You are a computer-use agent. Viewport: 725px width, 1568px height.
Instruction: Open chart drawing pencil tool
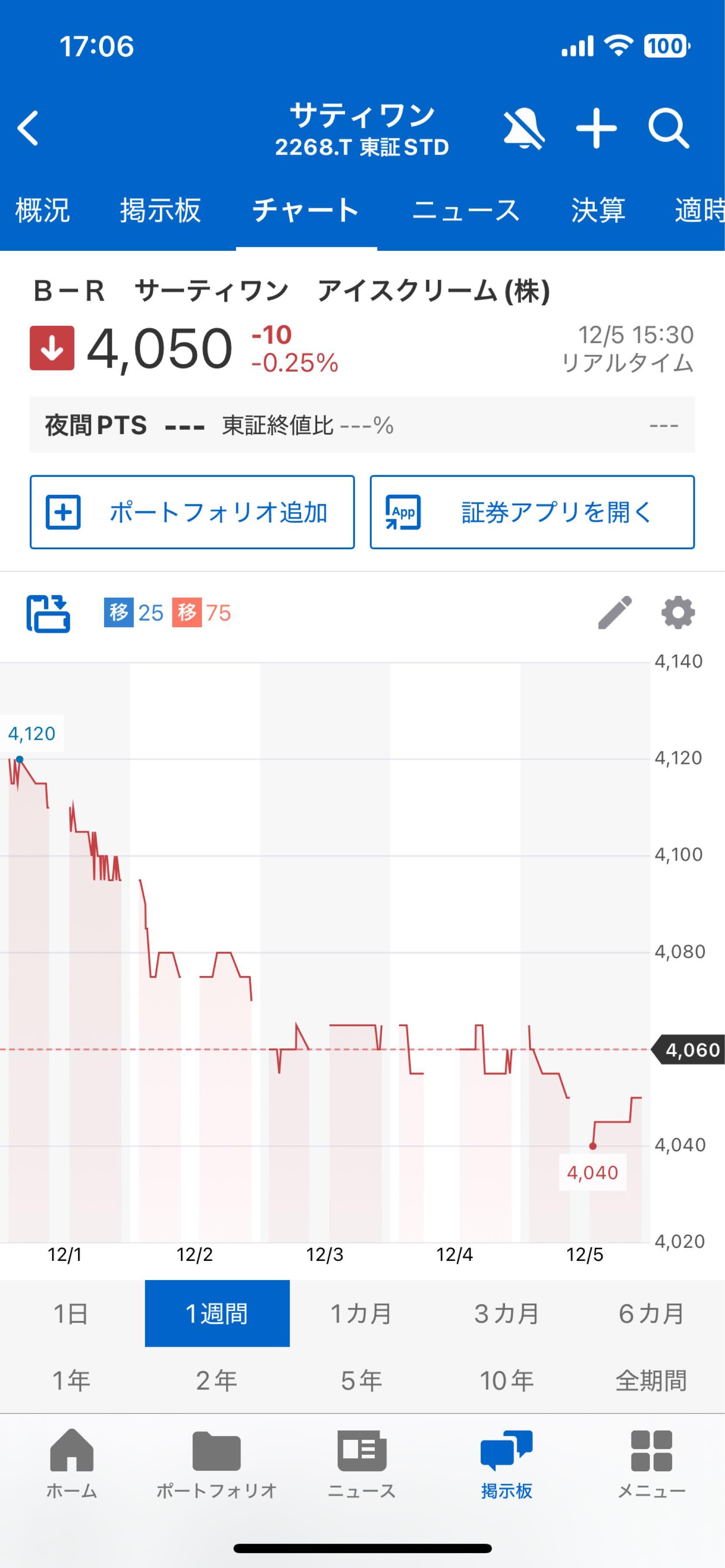615,612
